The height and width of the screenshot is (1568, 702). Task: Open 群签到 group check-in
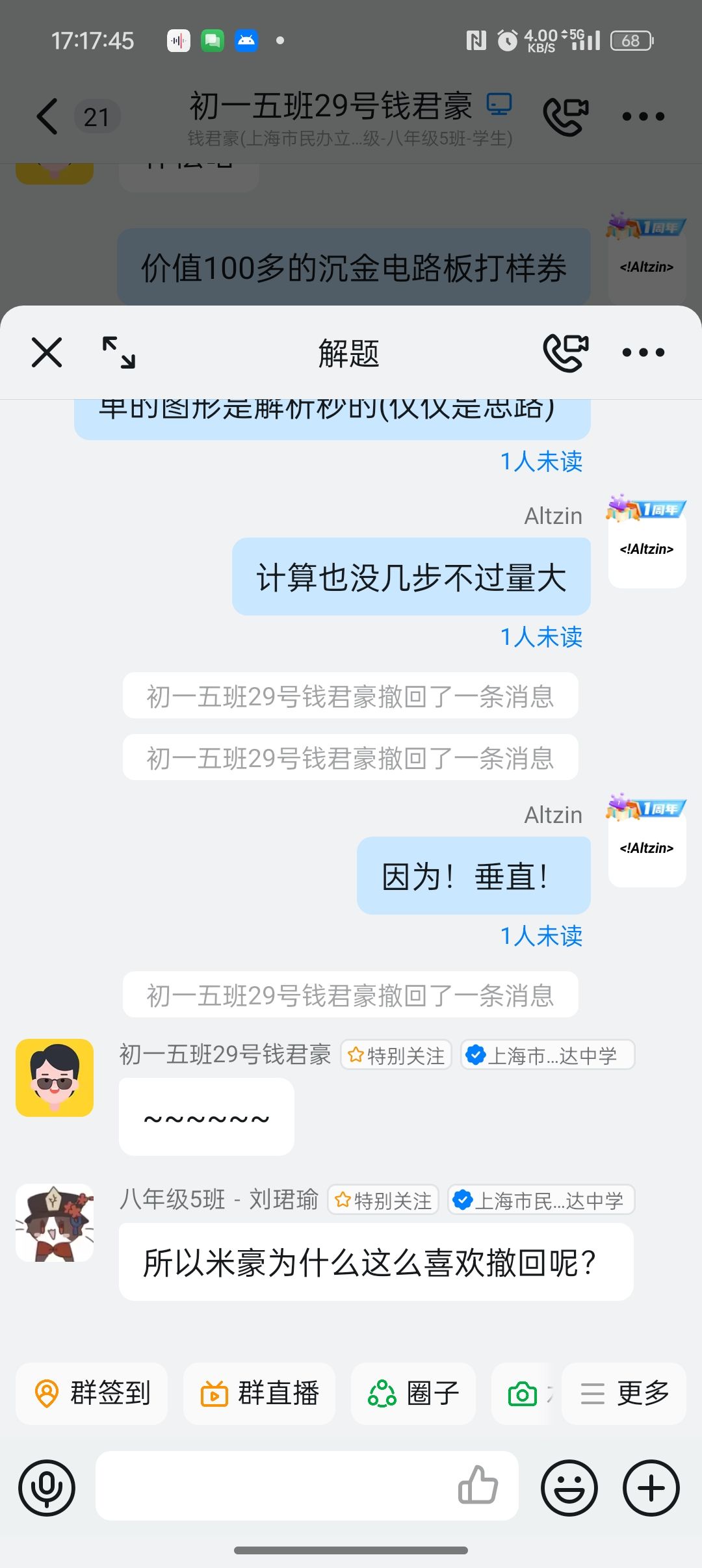pyautogui.click(x=92, y=1393)
